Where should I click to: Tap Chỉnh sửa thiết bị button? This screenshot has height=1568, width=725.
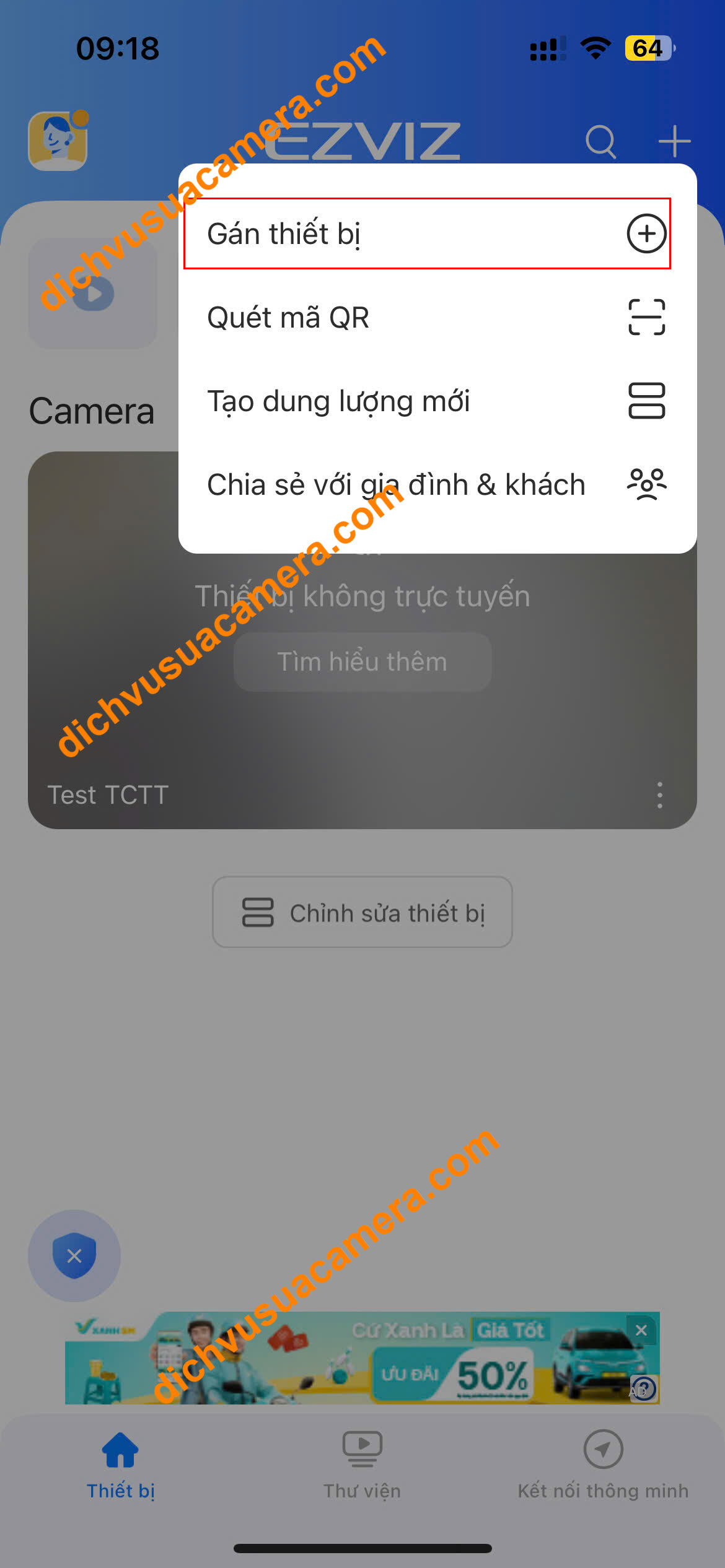click(x=362, y=912)
